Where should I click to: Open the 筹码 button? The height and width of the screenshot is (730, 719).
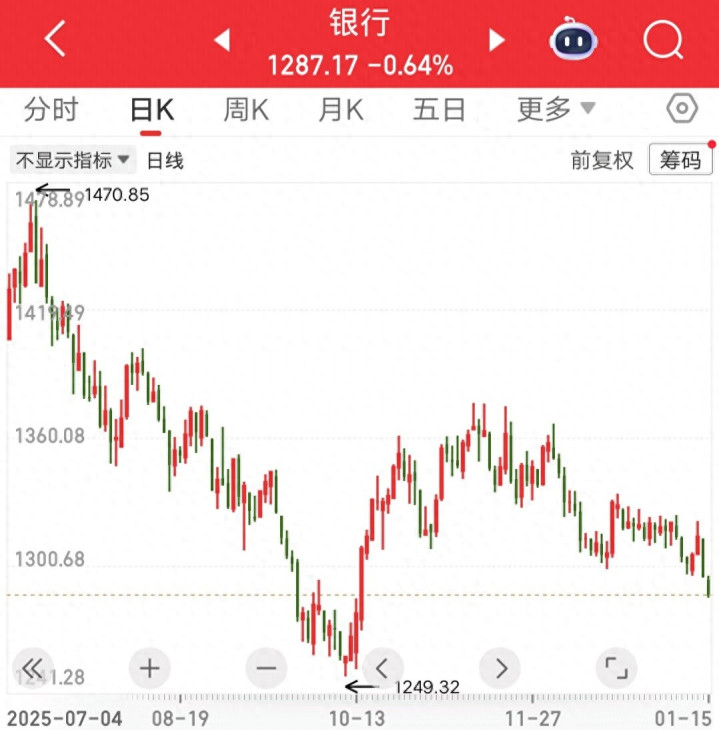[x=680, y=160]
